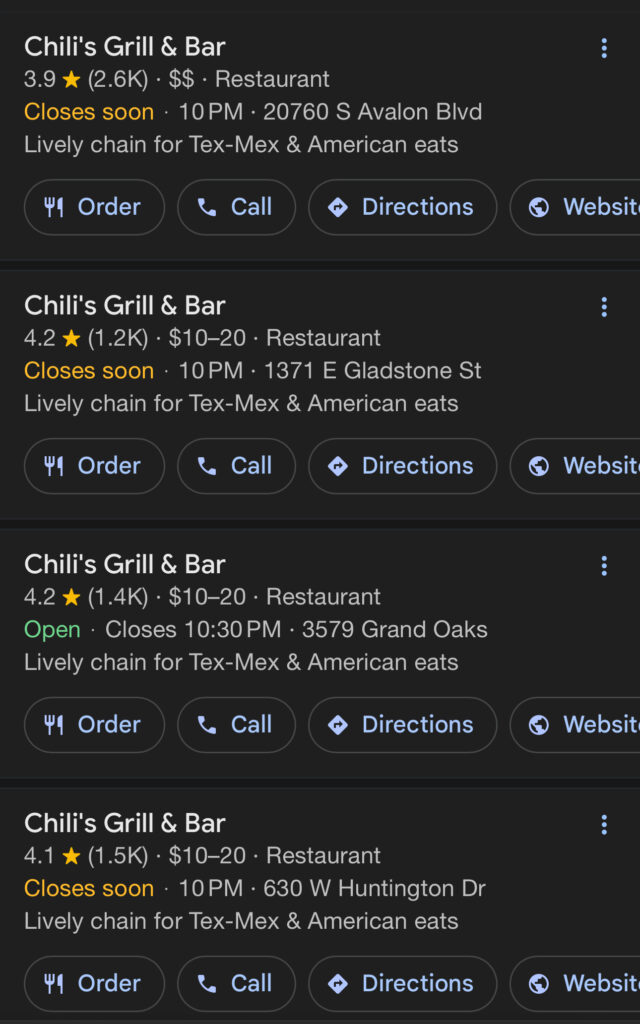Call the Chili's on W Huntington Dr
This screenshot has width=640, height=1024.
(x=236, y=984)
